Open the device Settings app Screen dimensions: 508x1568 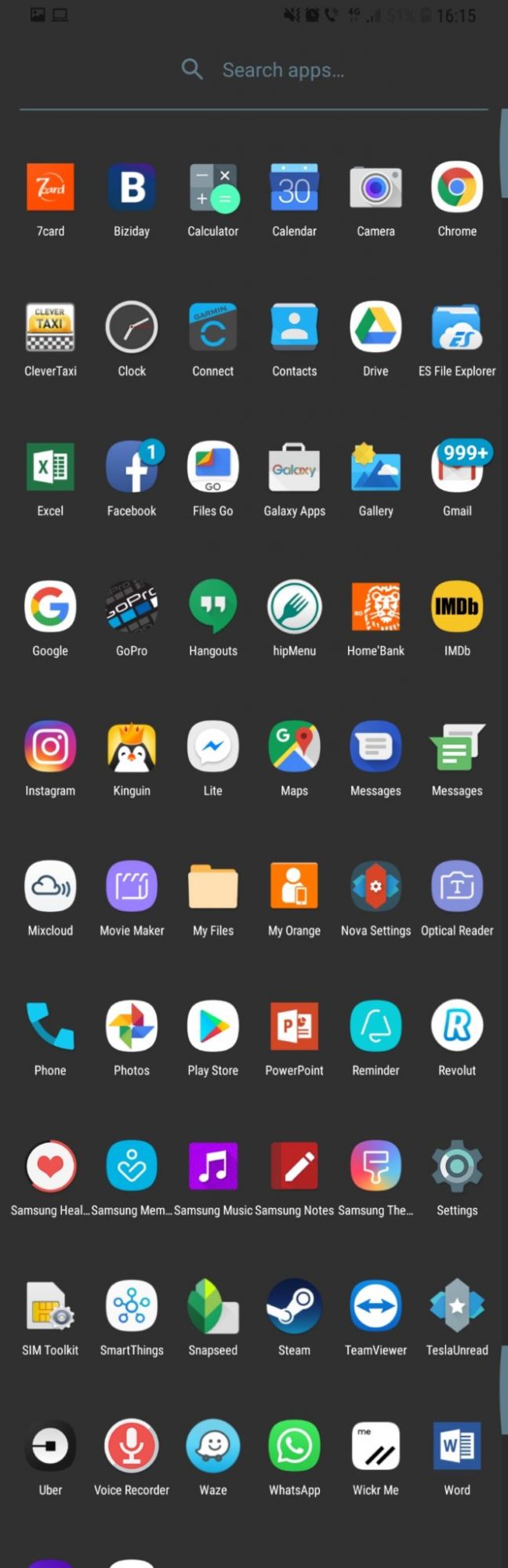coord(457,1167)
